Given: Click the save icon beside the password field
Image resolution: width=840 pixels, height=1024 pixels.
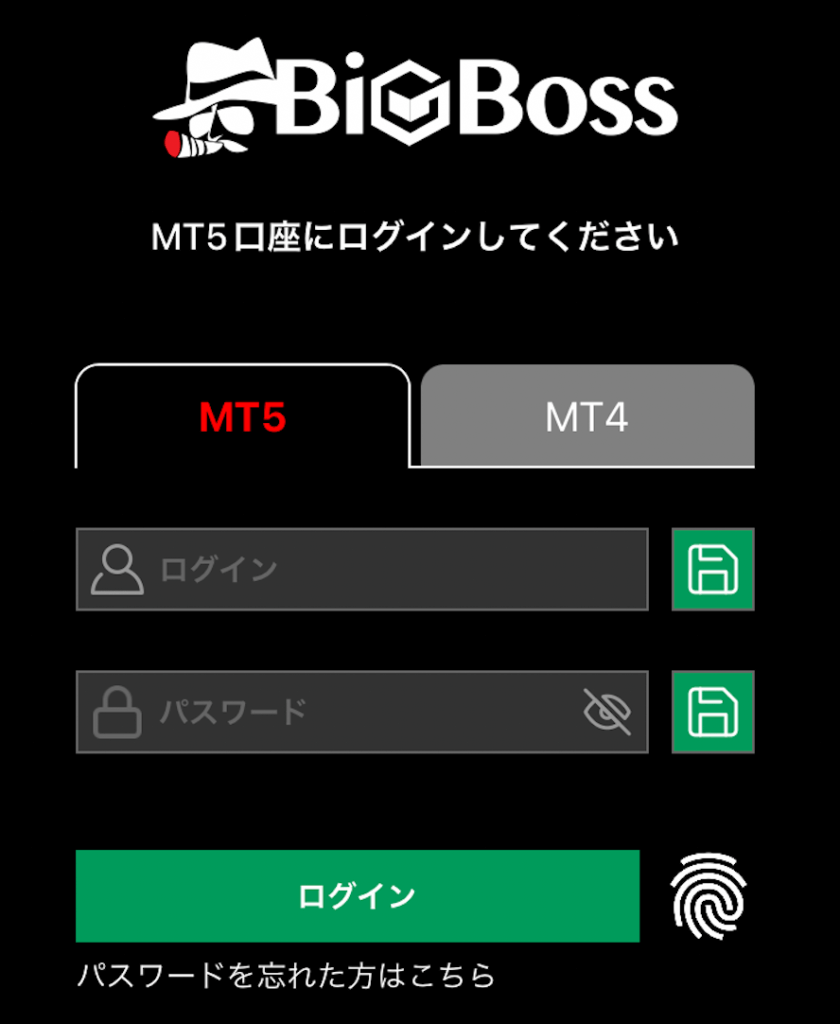Looking at the screenshot, I should (713, 712).
